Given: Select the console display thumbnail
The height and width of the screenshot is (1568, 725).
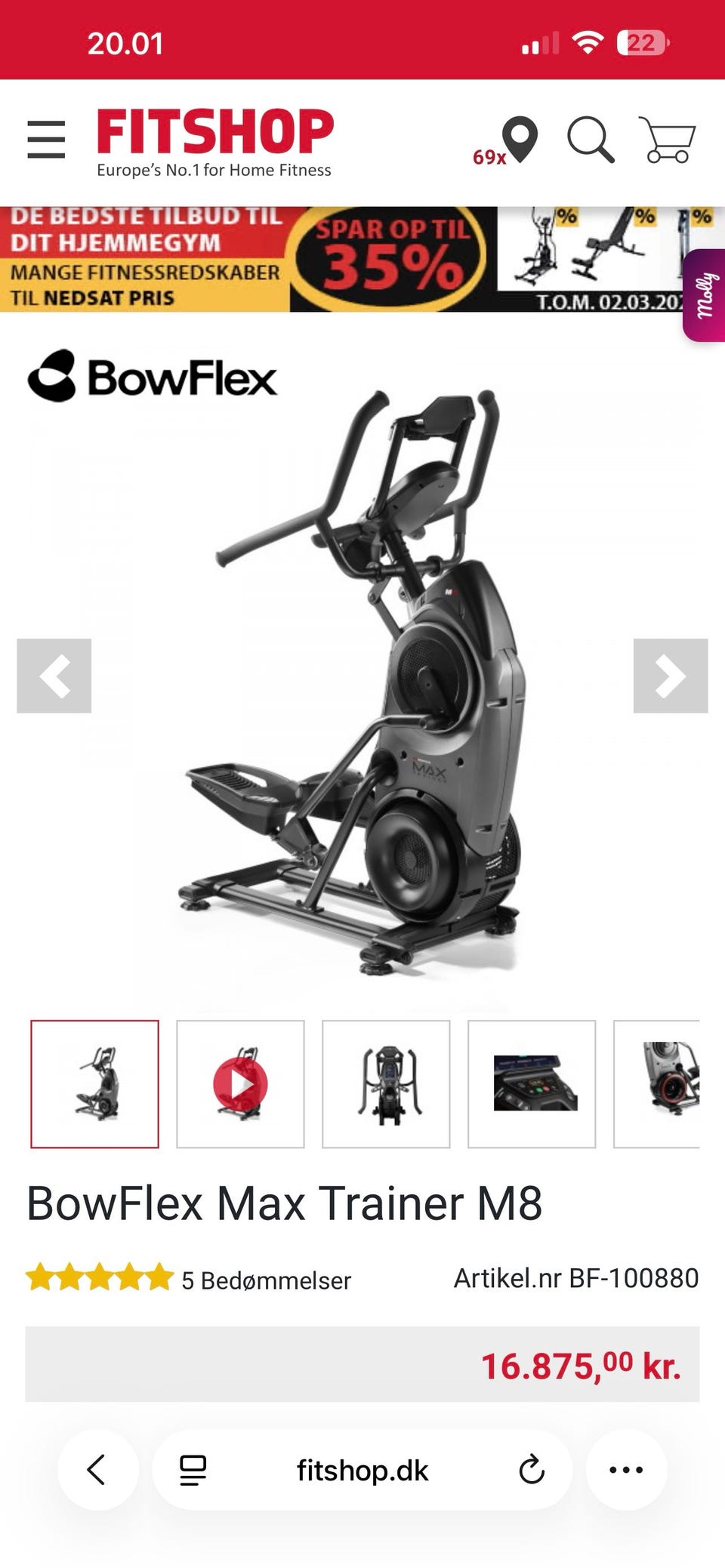Looking at the screenshot, I should 532,1084.
